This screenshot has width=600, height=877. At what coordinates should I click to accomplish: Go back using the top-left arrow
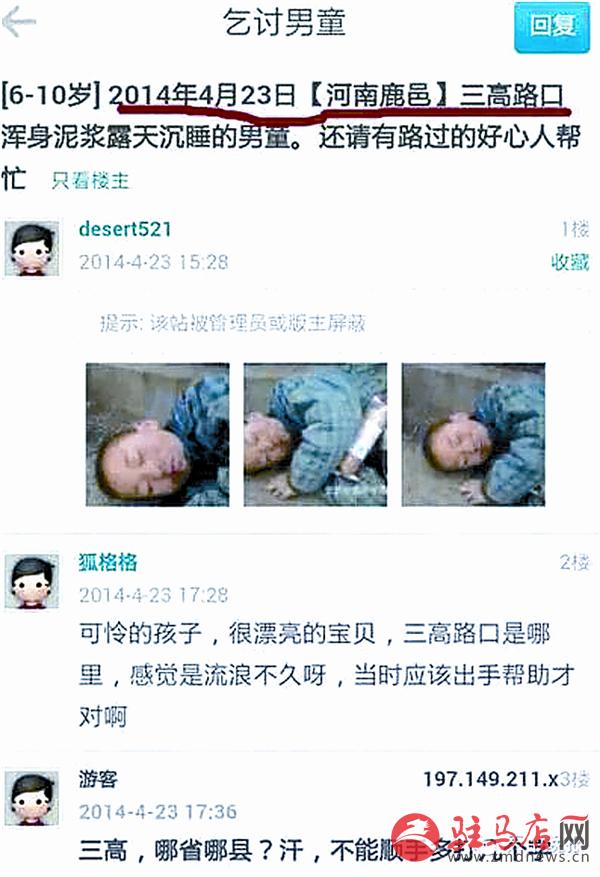(20, 24)
